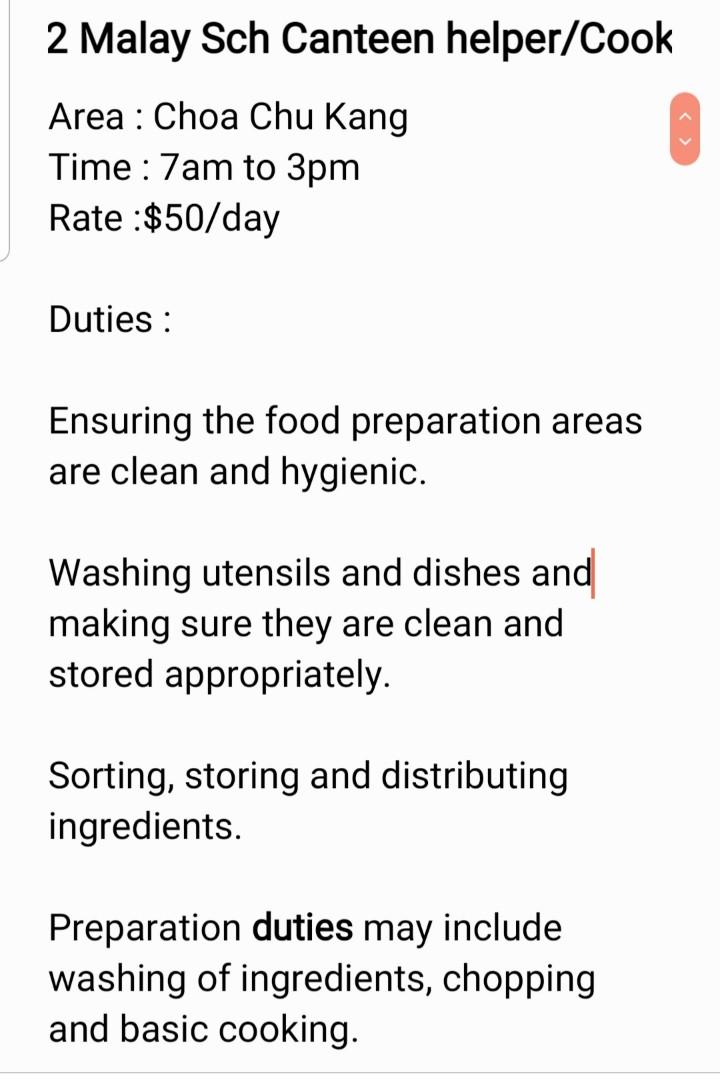
Task: Select the 'Rate :$50/day' text
Action: tap(165, 218)
